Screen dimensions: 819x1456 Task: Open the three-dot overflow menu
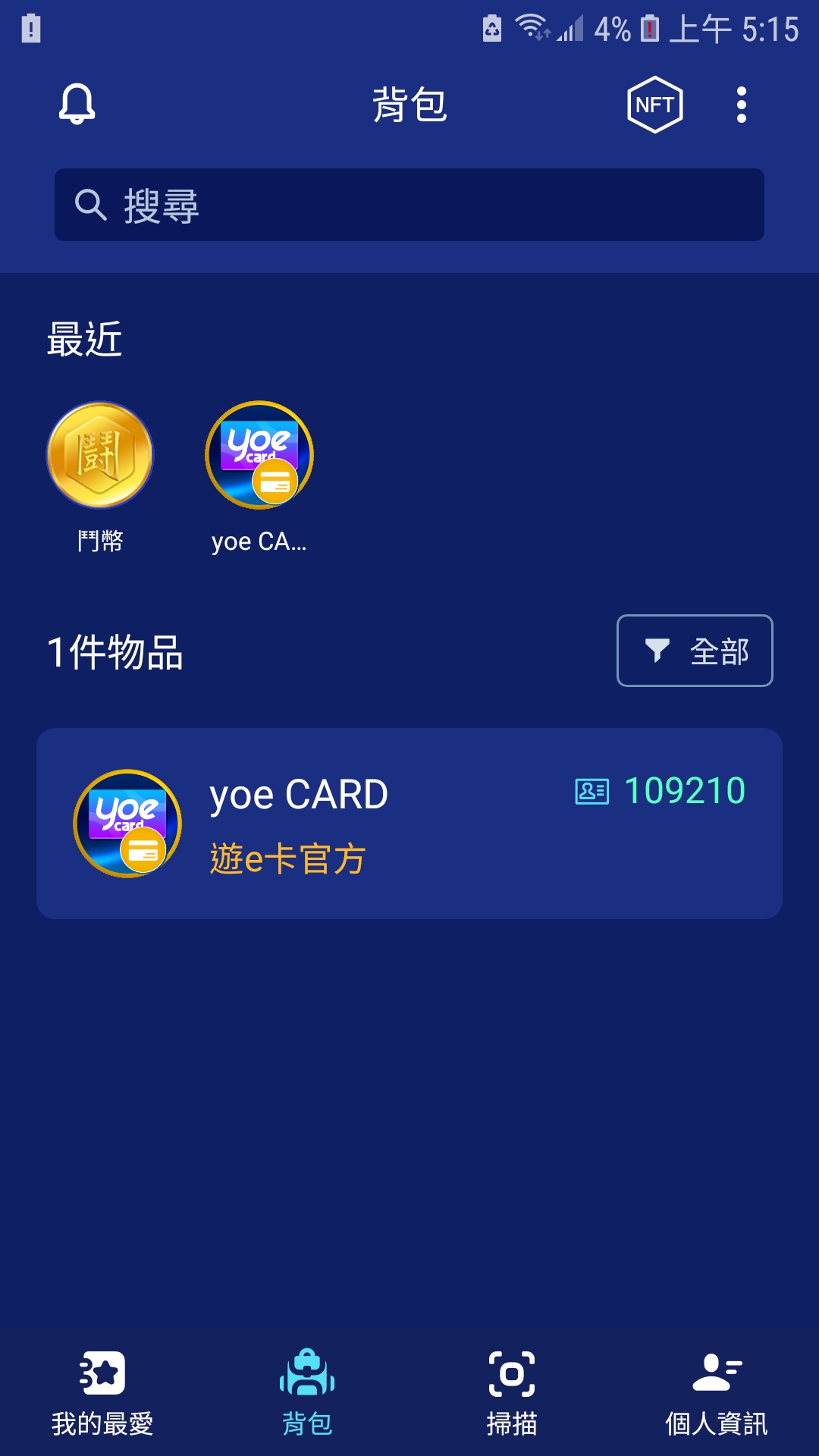(742, 105)
